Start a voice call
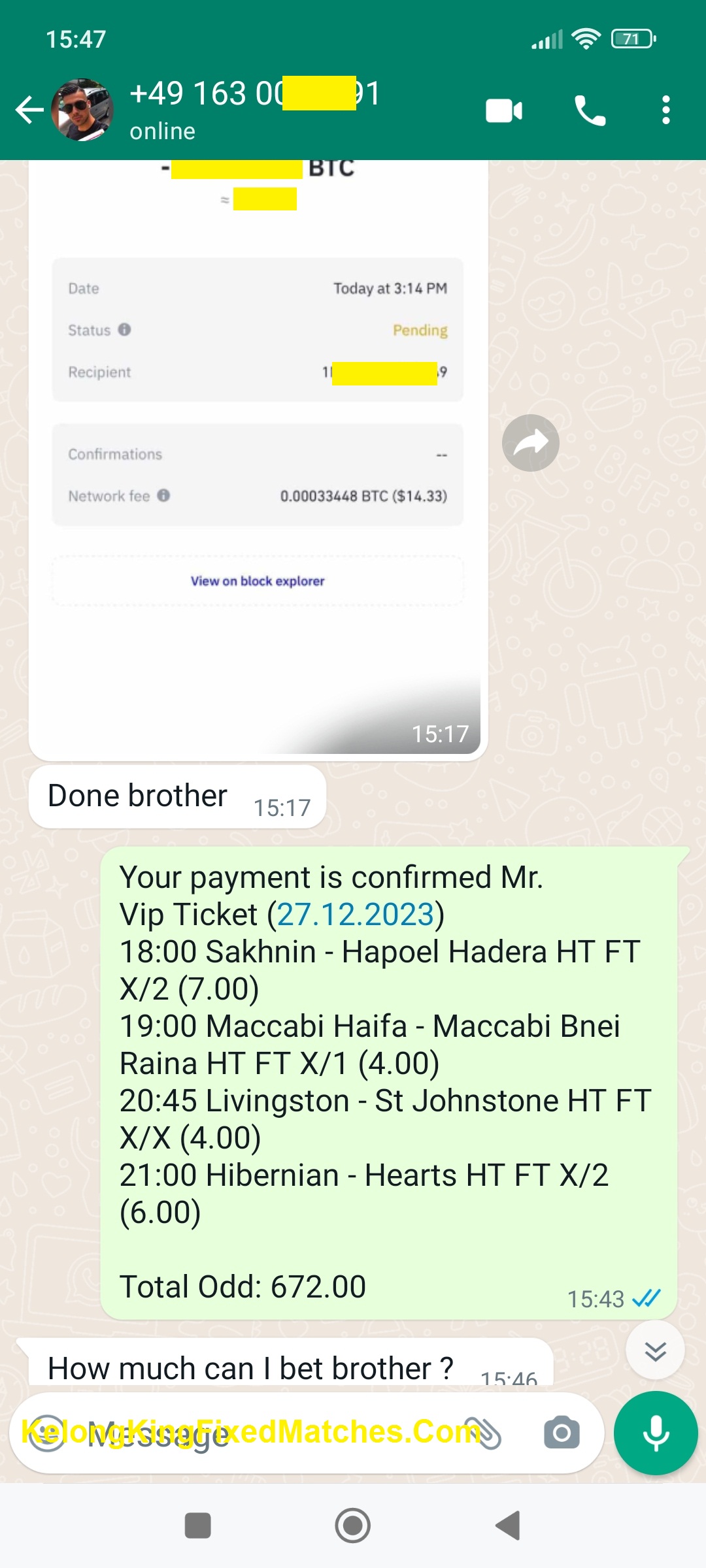The height and width of the screenshot is (1568, 706). pyautogui.click(x=590, y=110)
